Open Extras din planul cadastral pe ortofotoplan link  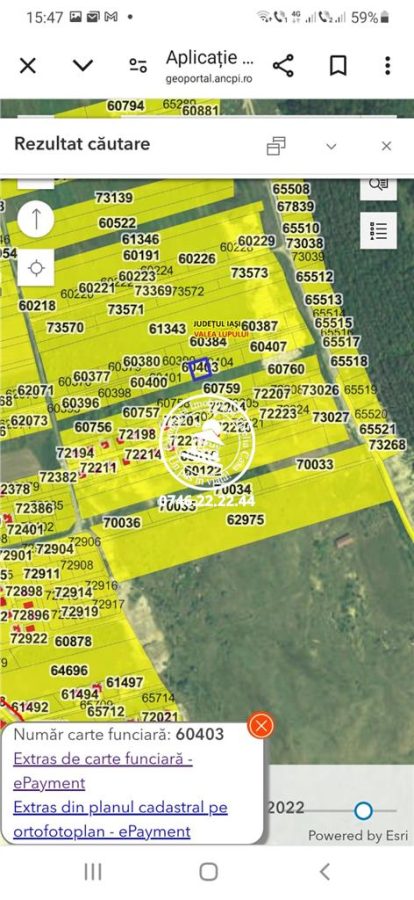[x=121, y=819]
